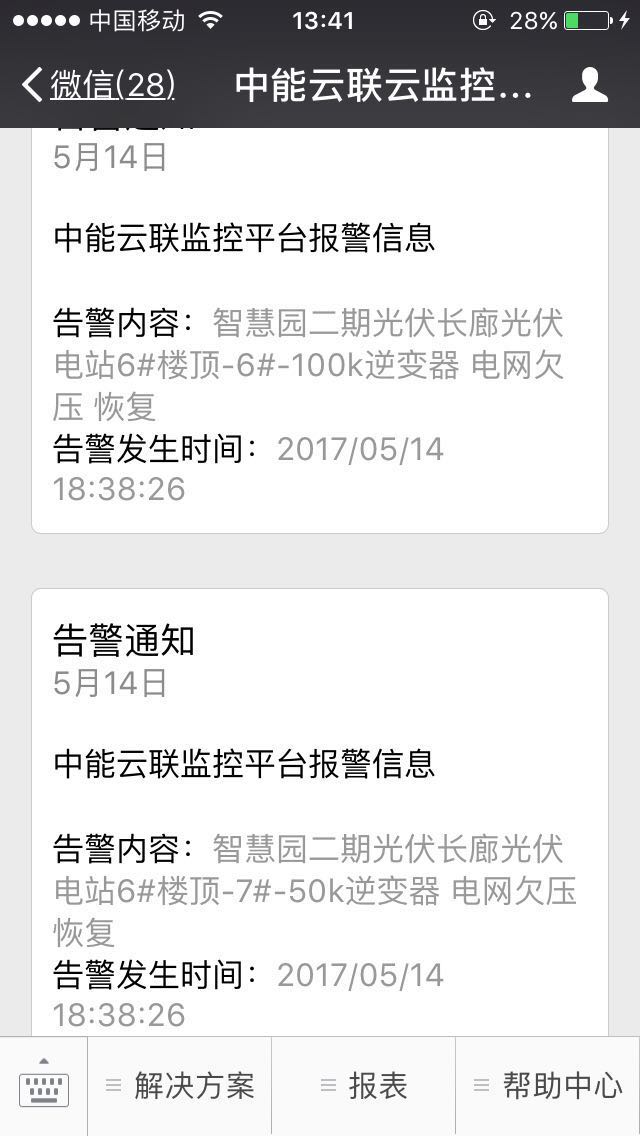Image resolution: width=640 pixels, height=1136 pixels.
Task: Open the 帮助中心 menu
Action: point(548,1086)
